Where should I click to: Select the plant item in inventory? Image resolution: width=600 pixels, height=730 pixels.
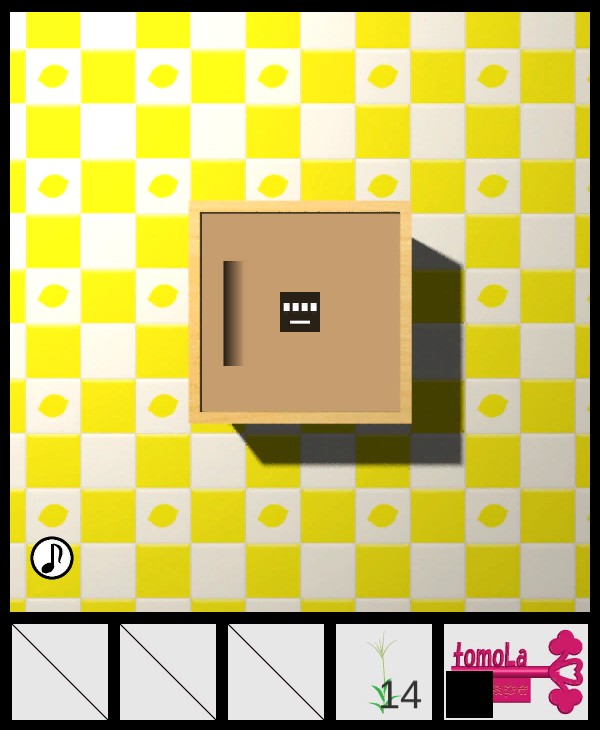383,671
